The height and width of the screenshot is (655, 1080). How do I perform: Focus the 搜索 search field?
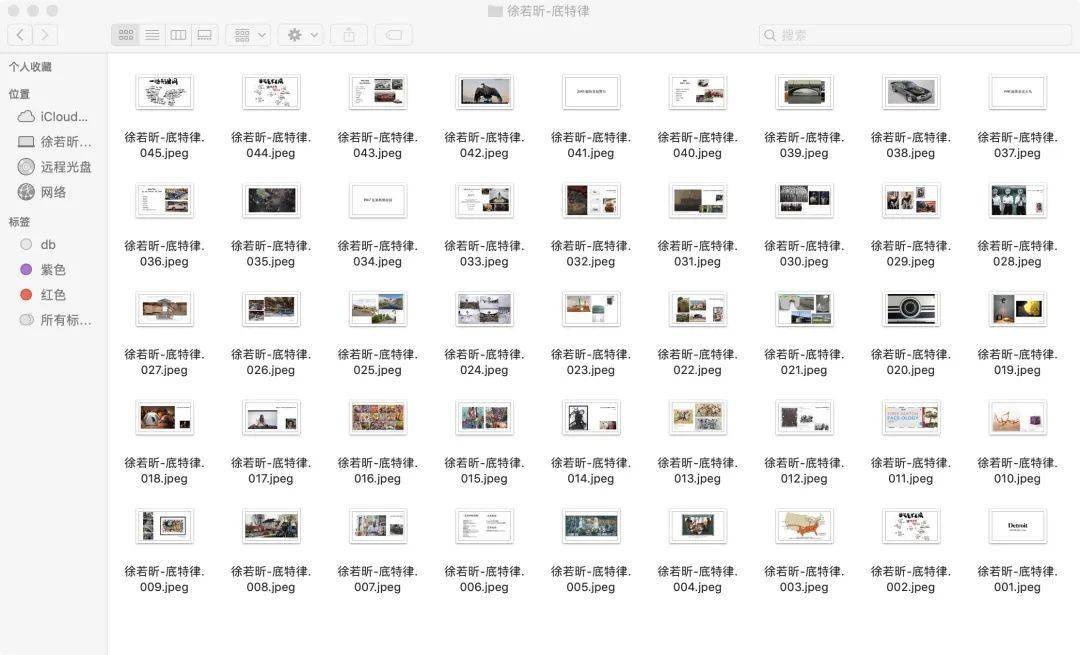[915, 35]
